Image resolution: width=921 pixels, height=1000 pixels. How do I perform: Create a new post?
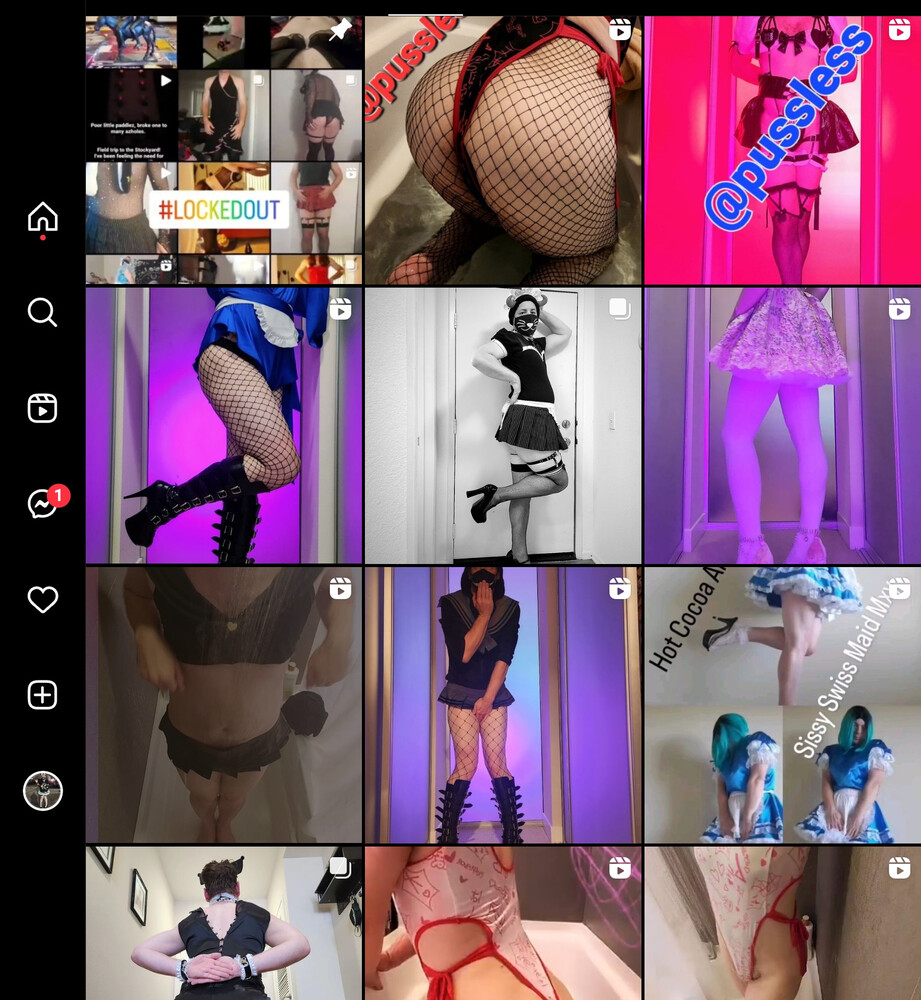42,695
